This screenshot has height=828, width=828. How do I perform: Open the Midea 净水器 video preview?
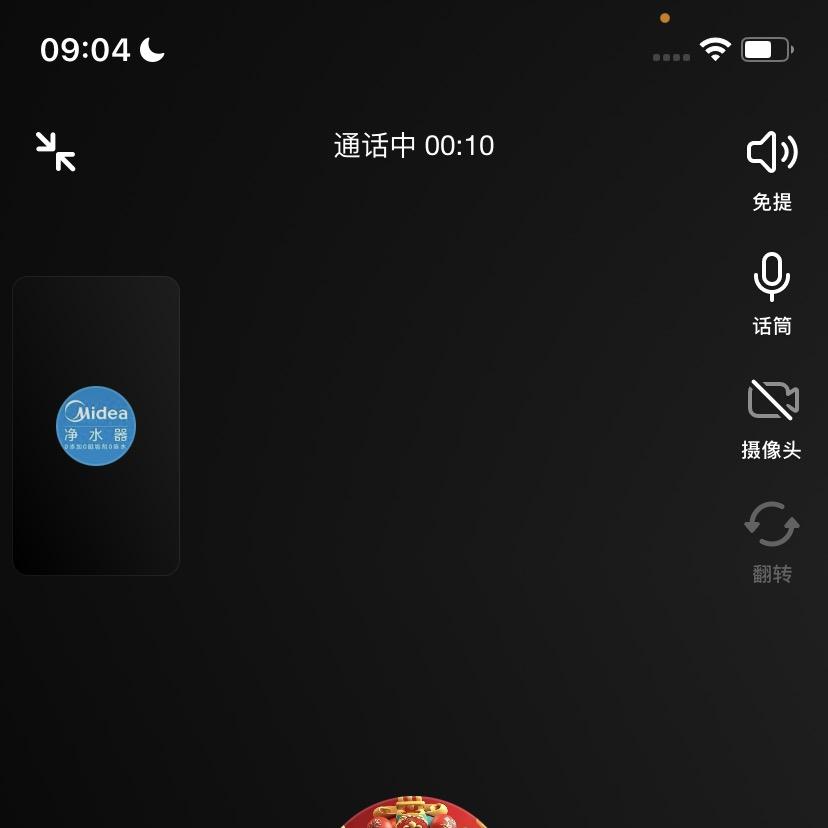point(96,426)
